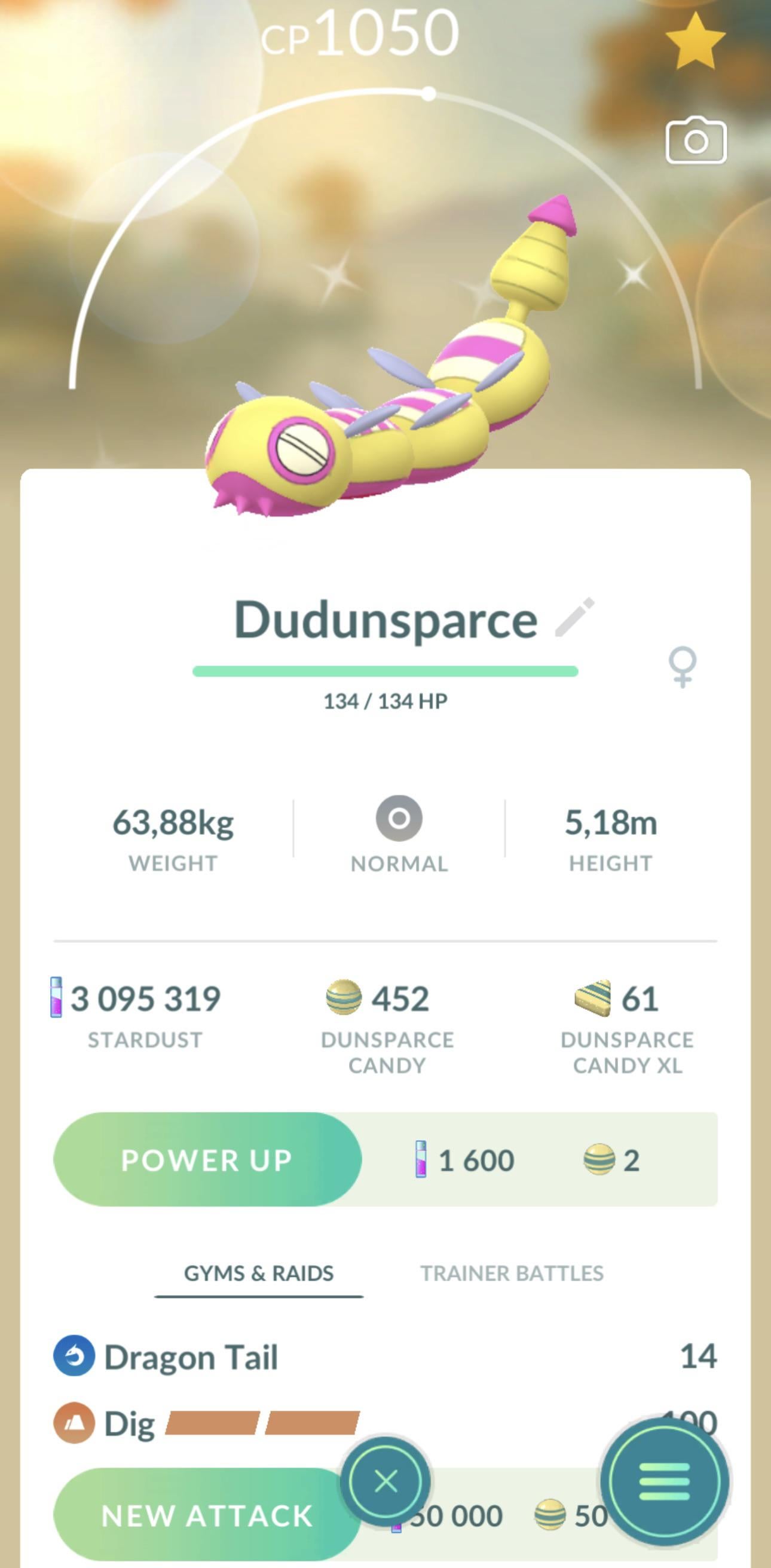This screenshot has width=771, height=1568.
Task: Open the AR camera photo mode
Action: [696, 141]
